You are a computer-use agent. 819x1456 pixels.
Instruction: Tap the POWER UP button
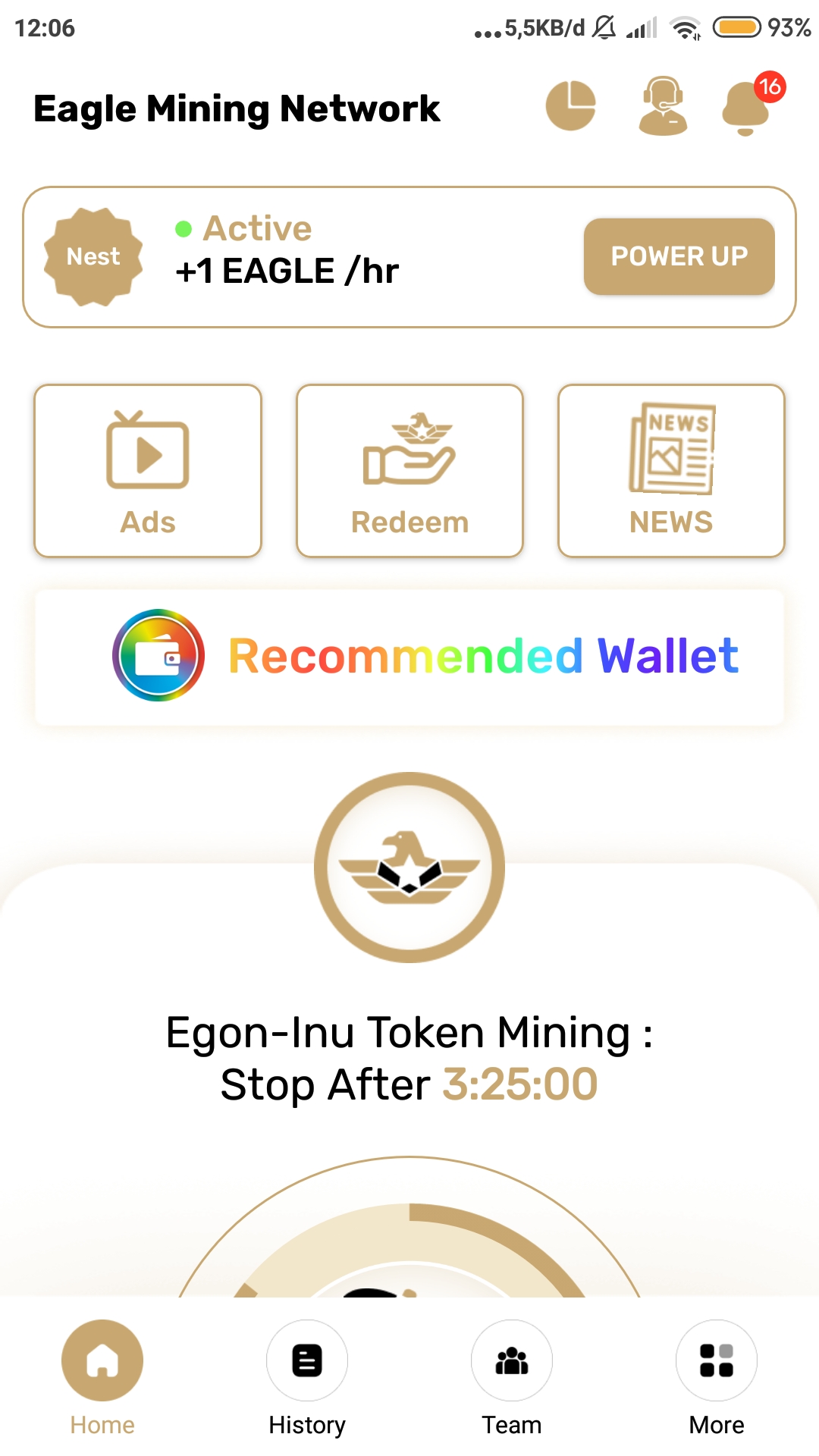[x=679, y=256]
